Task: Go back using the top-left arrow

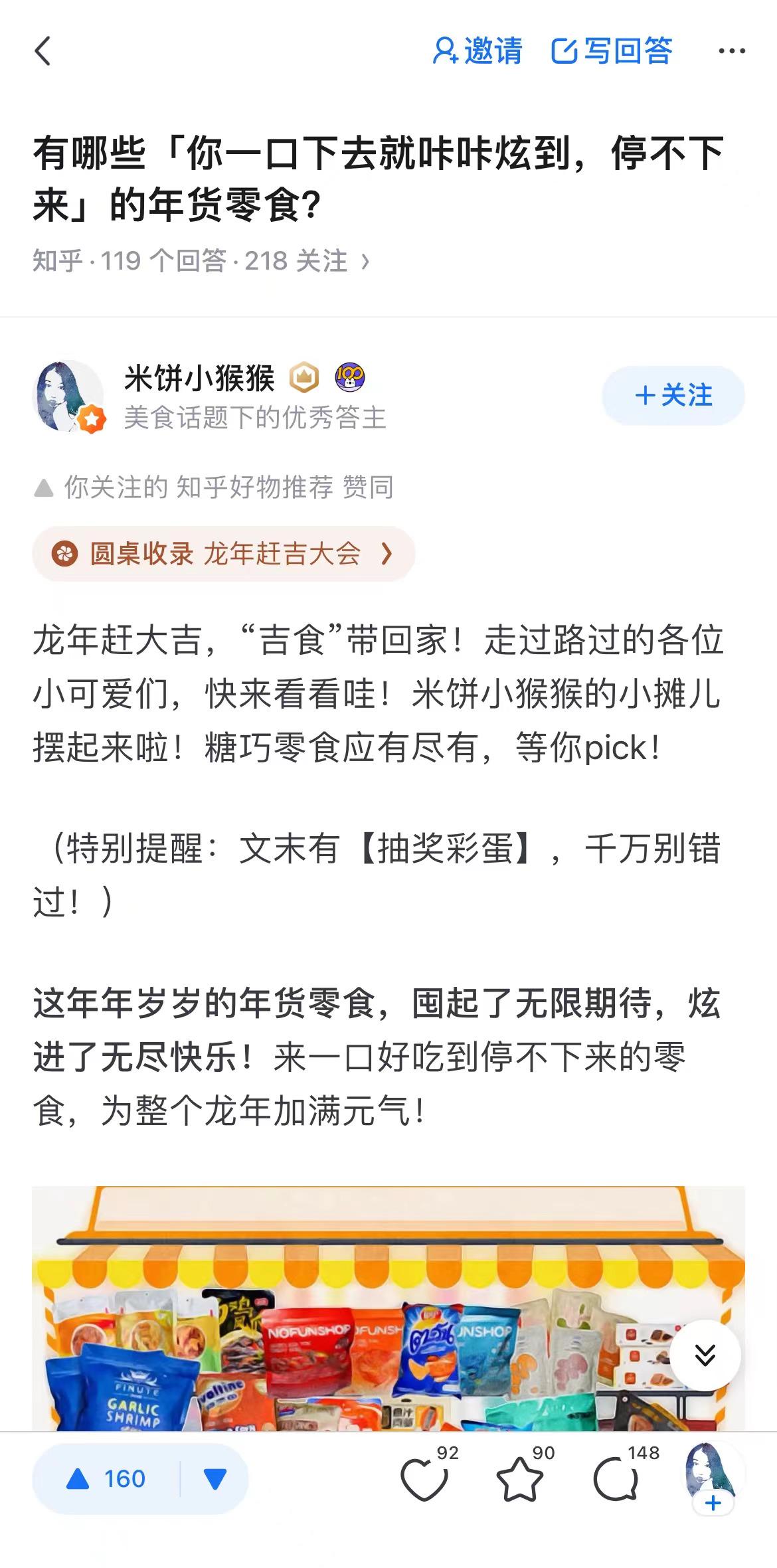Action: coord(43,51)
